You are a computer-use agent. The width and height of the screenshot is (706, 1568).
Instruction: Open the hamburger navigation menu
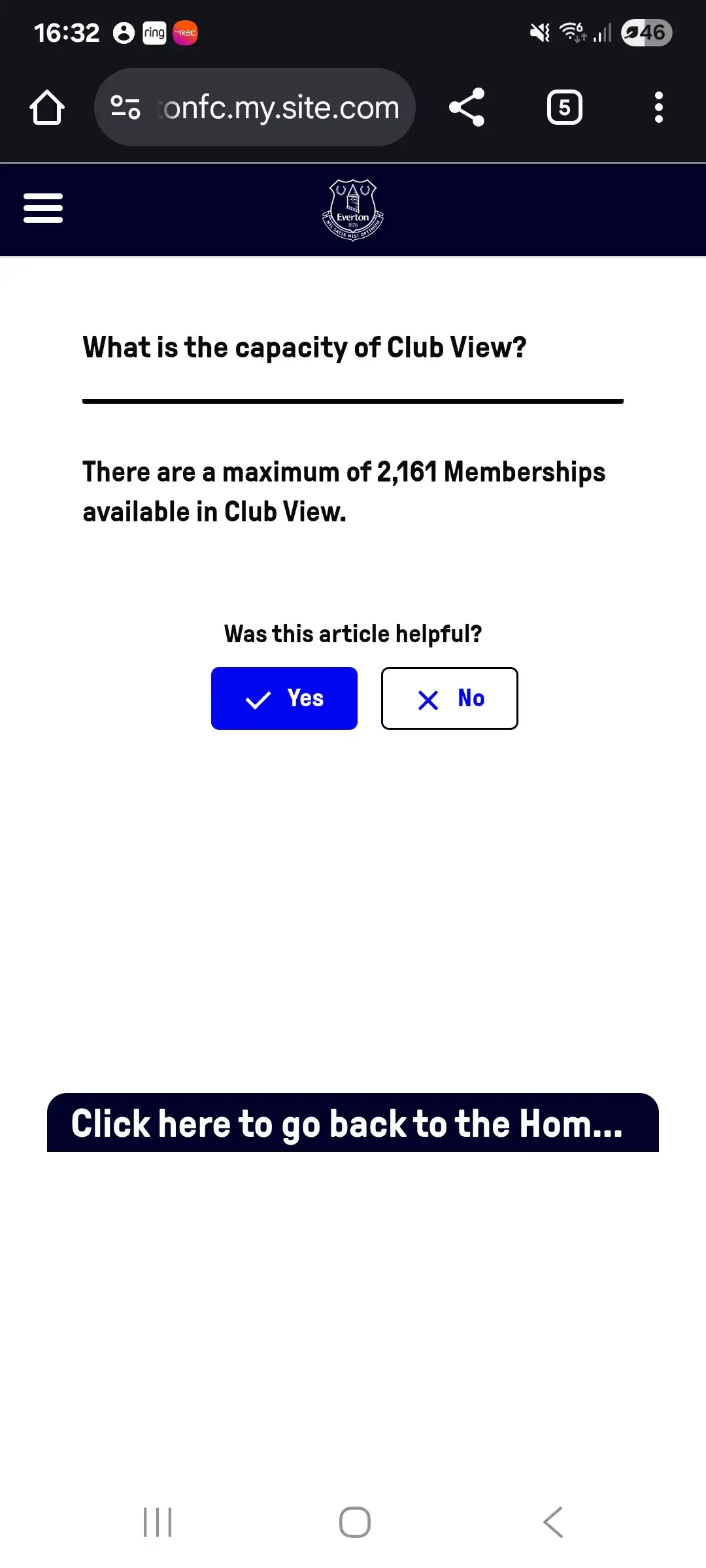[43, 208]
